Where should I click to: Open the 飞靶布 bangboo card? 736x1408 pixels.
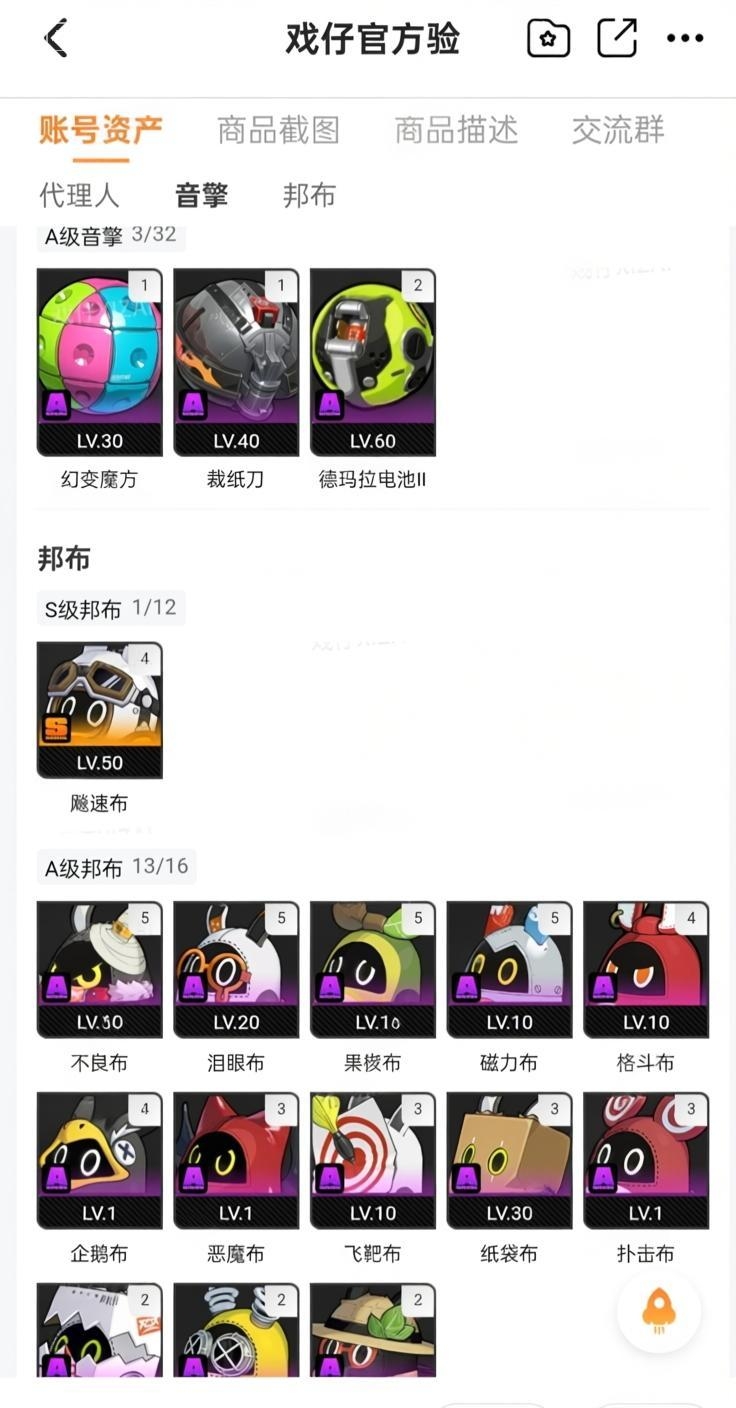coord(372,1160)
